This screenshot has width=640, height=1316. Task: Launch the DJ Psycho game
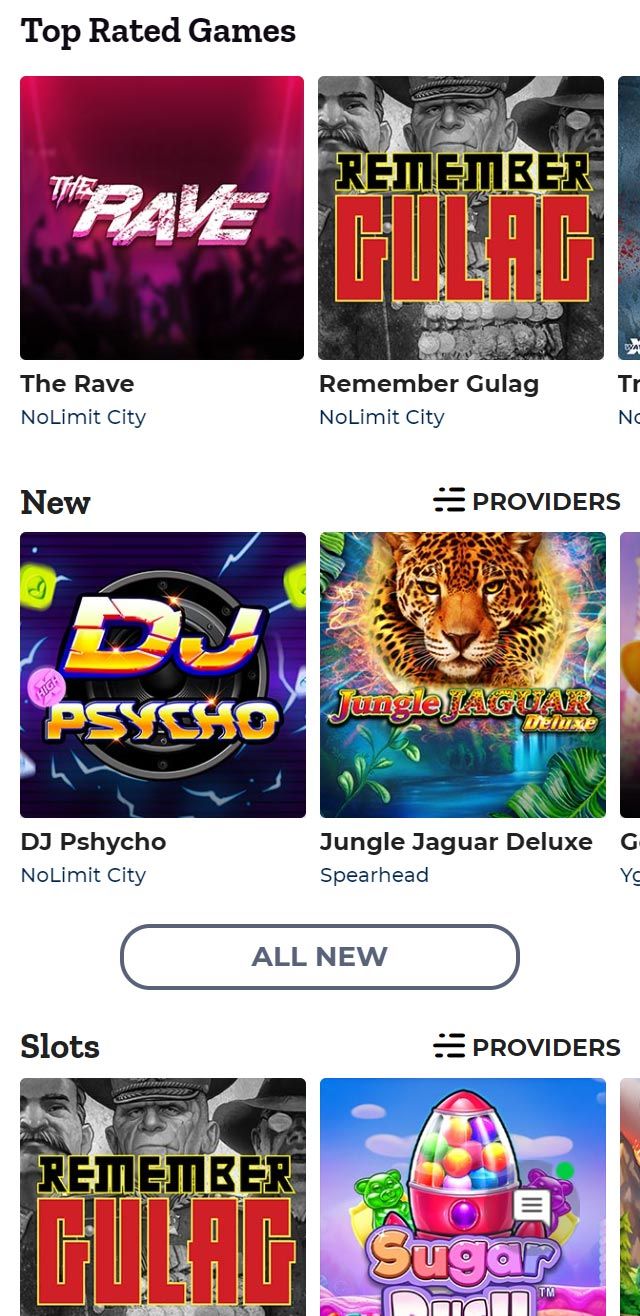click(x=163, y=675)
